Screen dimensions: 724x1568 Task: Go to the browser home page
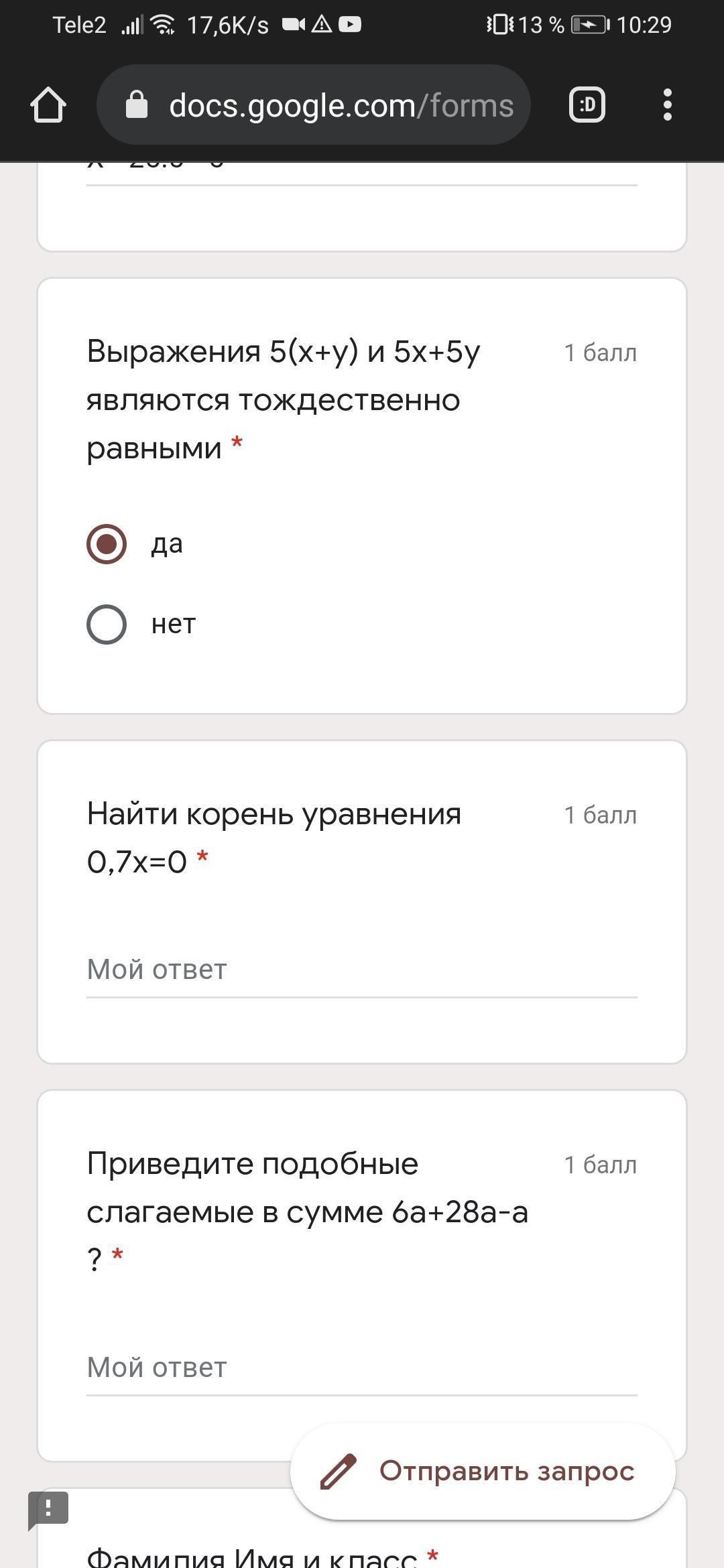tap(48, 105)
